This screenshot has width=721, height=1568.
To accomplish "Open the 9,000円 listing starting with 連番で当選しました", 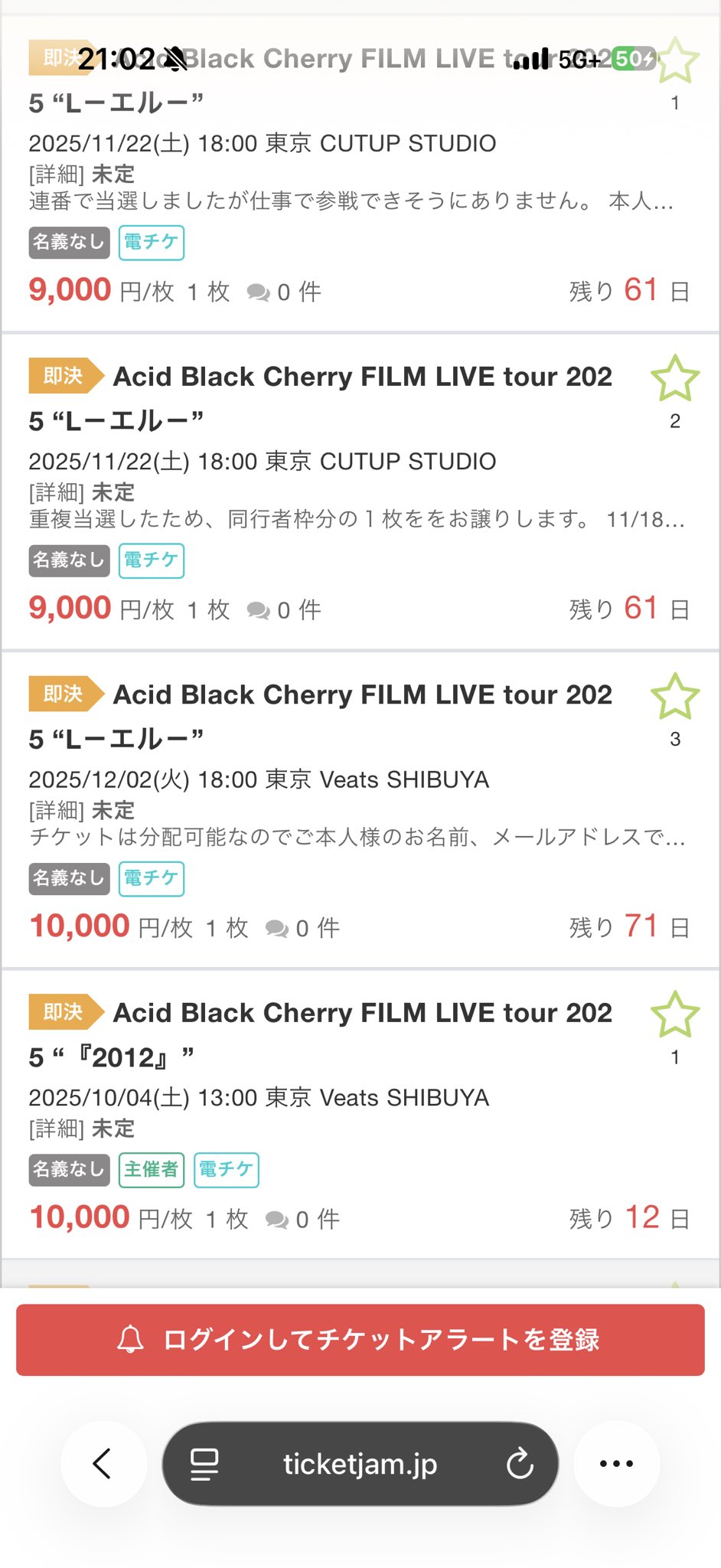I will click(x=351, y=201).
